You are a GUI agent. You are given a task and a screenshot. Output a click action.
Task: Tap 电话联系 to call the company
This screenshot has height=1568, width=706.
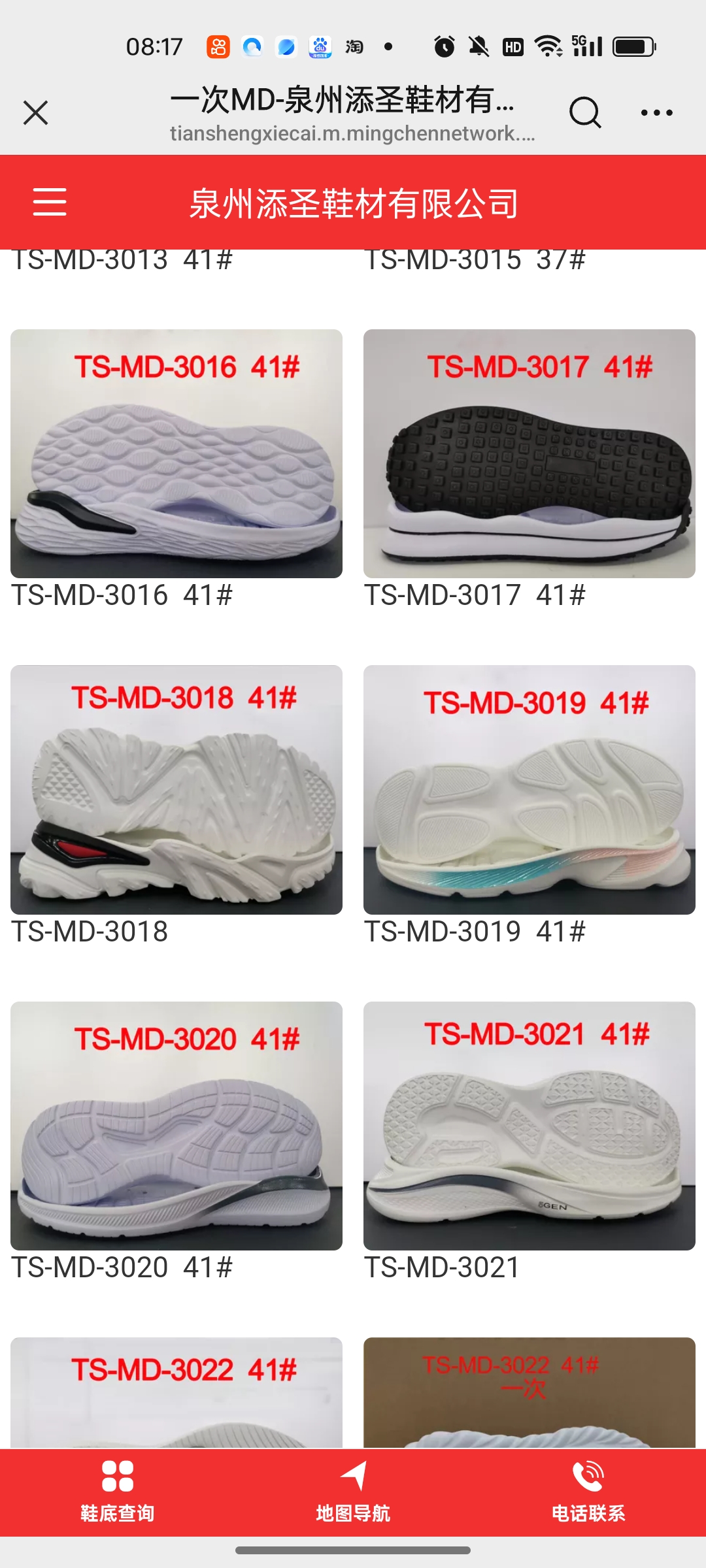[588, 1492]
